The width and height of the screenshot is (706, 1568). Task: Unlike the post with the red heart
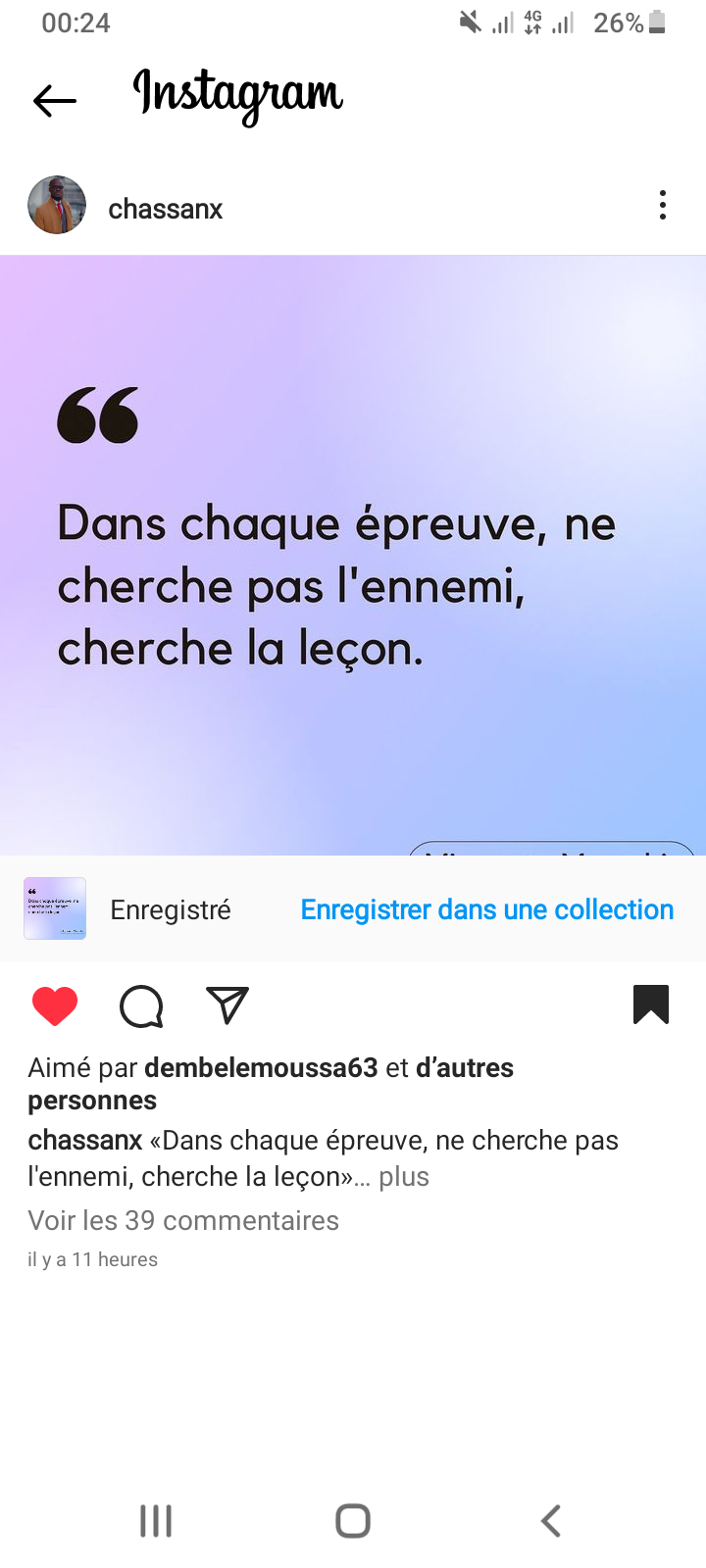click(x=55, y=1005)
